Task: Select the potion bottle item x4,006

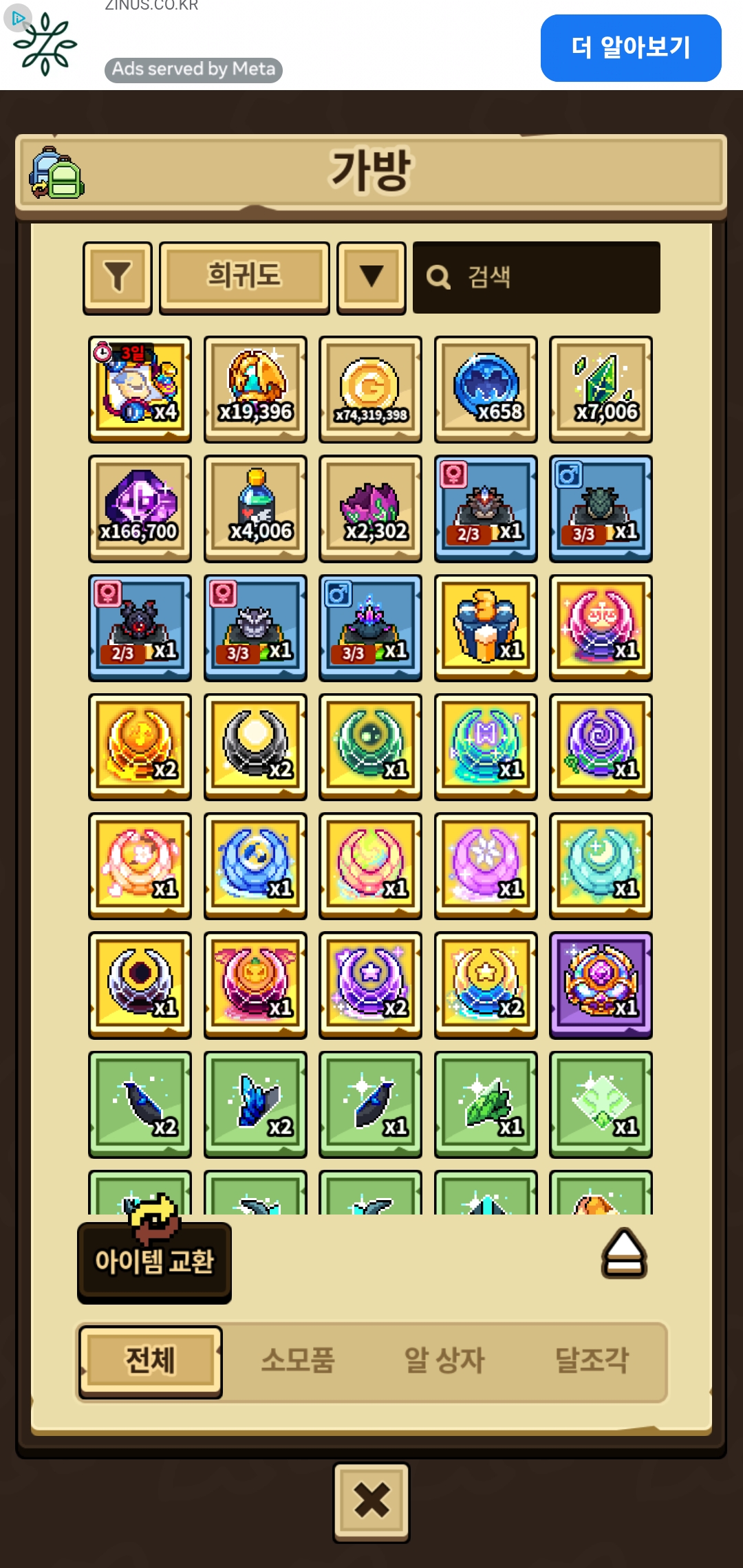Action: 255,508
